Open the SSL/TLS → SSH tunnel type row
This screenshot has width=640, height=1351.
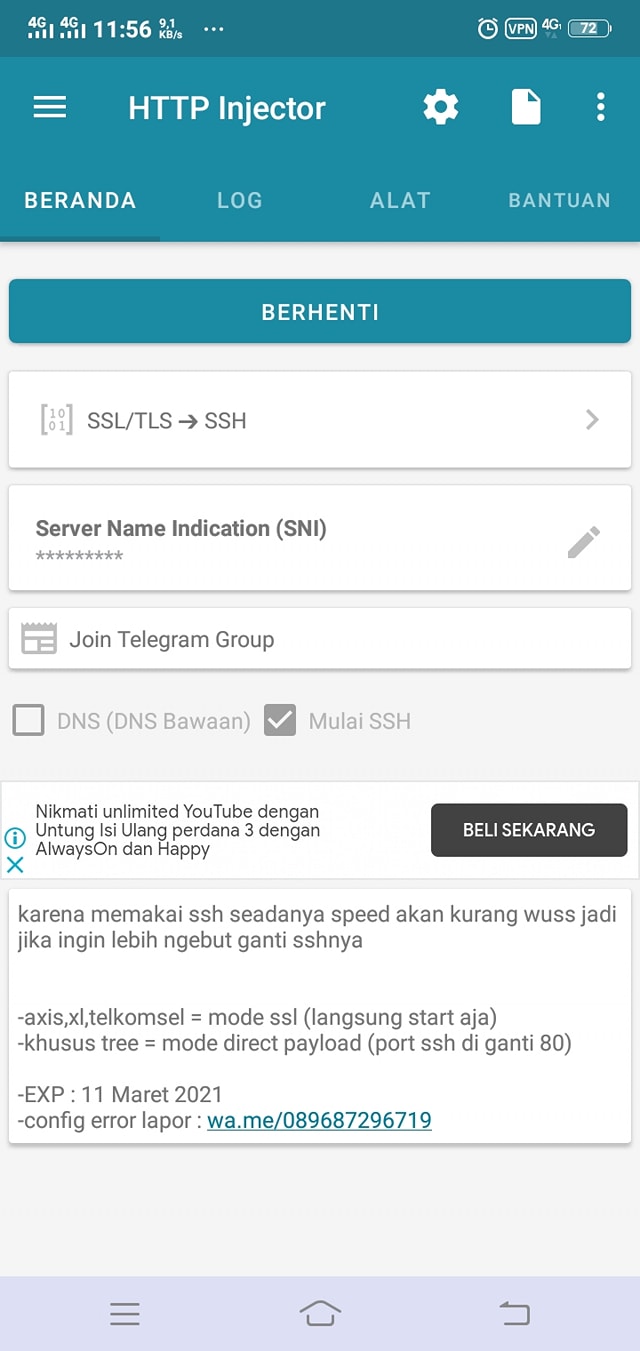320,419
